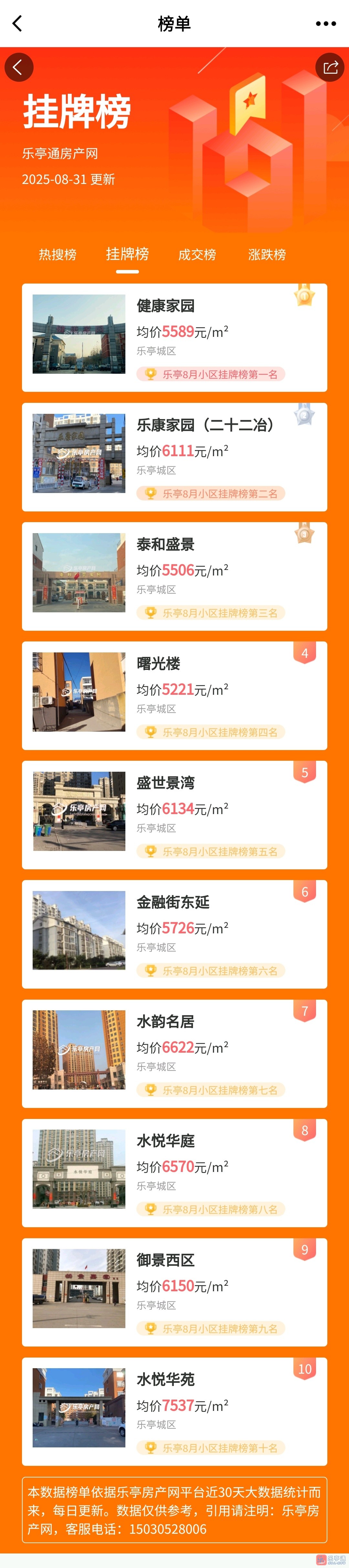This screenshot has width=349, height=1568.
Task: View the 涨跌榜 tab
Action: pos(267,254)
